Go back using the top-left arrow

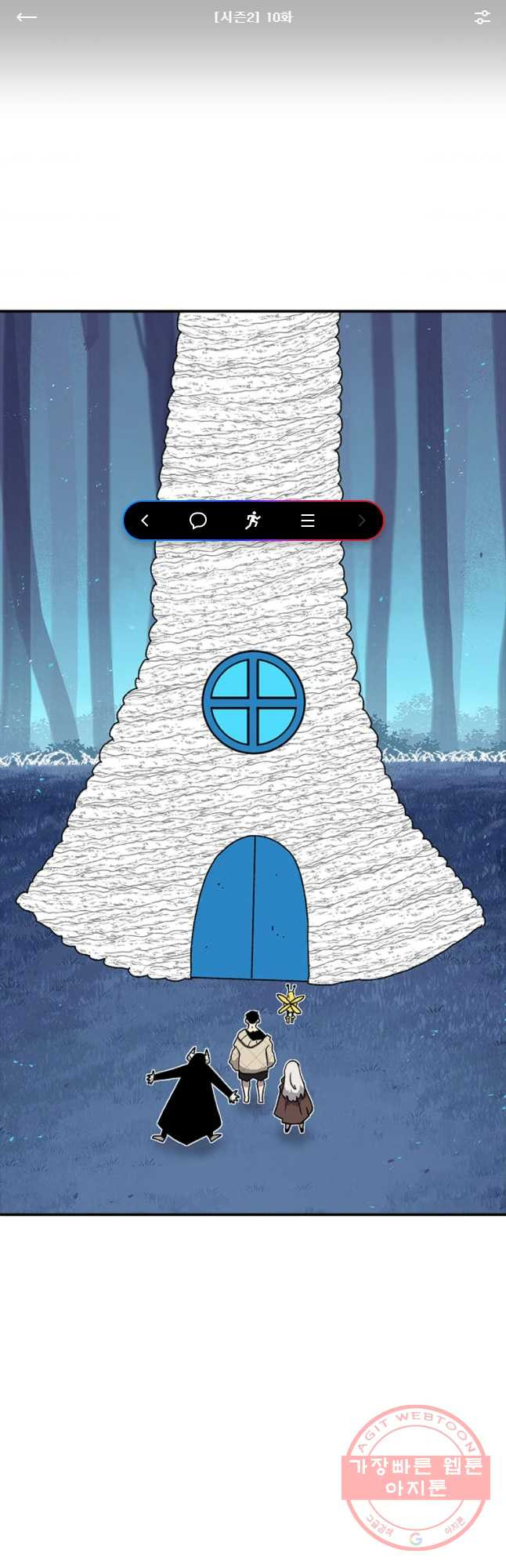tap(27, 17)
